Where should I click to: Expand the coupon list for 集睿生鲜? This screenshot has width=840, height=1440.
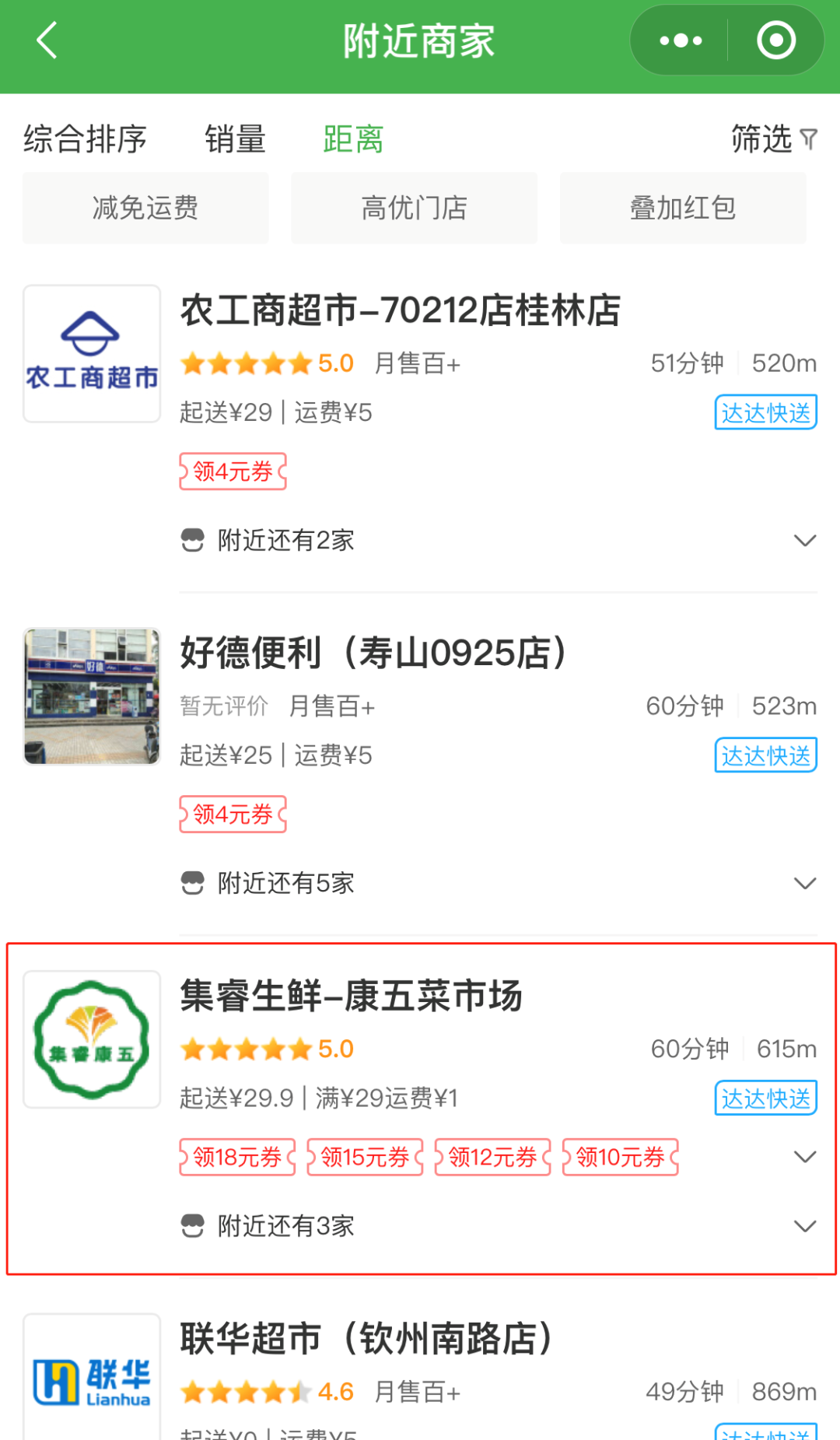click(x=804, y=1157)
